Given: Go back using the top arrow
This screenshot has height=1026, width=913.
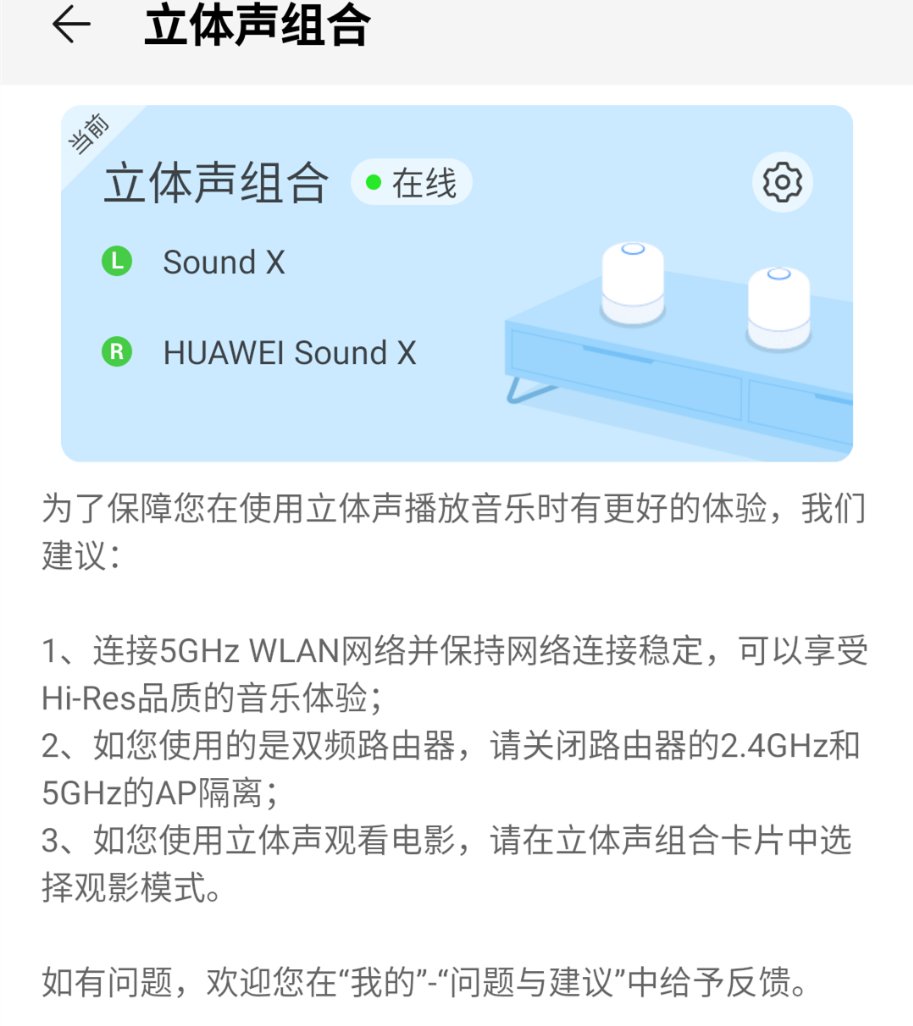Looking at the screenshot, I should pyautogui.click(x=71, y=26).
